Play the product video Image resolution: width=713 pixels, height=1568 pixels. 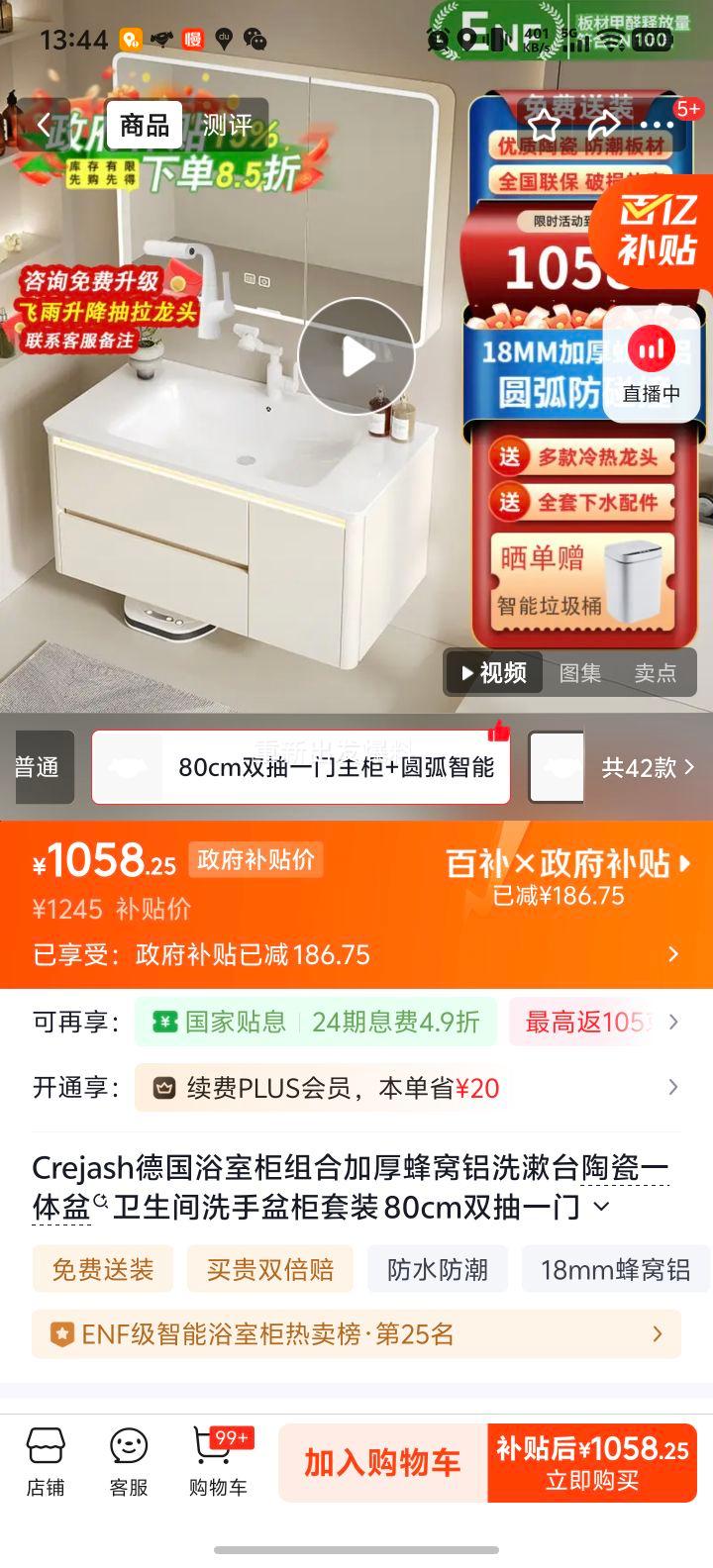[x=358, y=354]
